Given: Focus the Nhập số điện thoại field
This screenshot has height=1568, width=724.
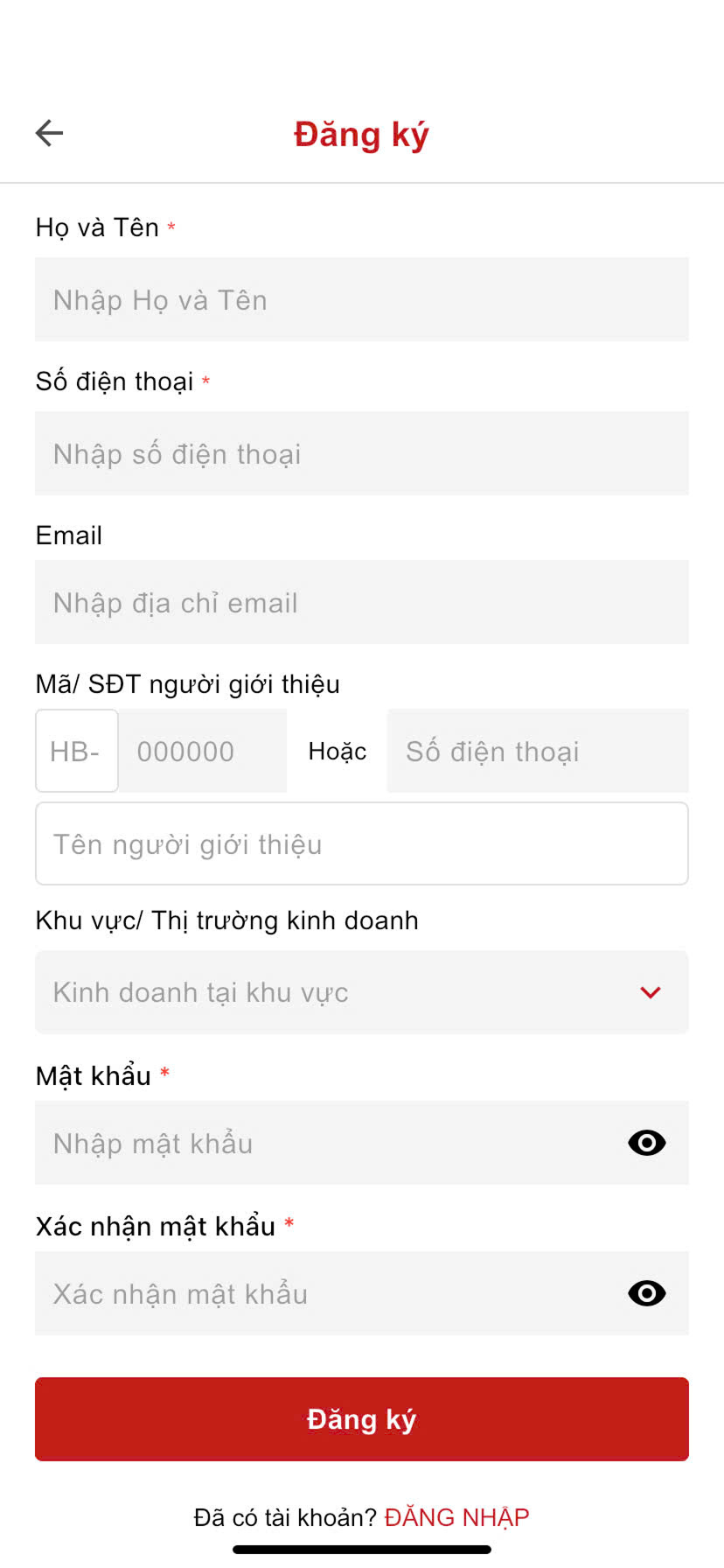Looking at the screenshot, I should click(362, 453).
